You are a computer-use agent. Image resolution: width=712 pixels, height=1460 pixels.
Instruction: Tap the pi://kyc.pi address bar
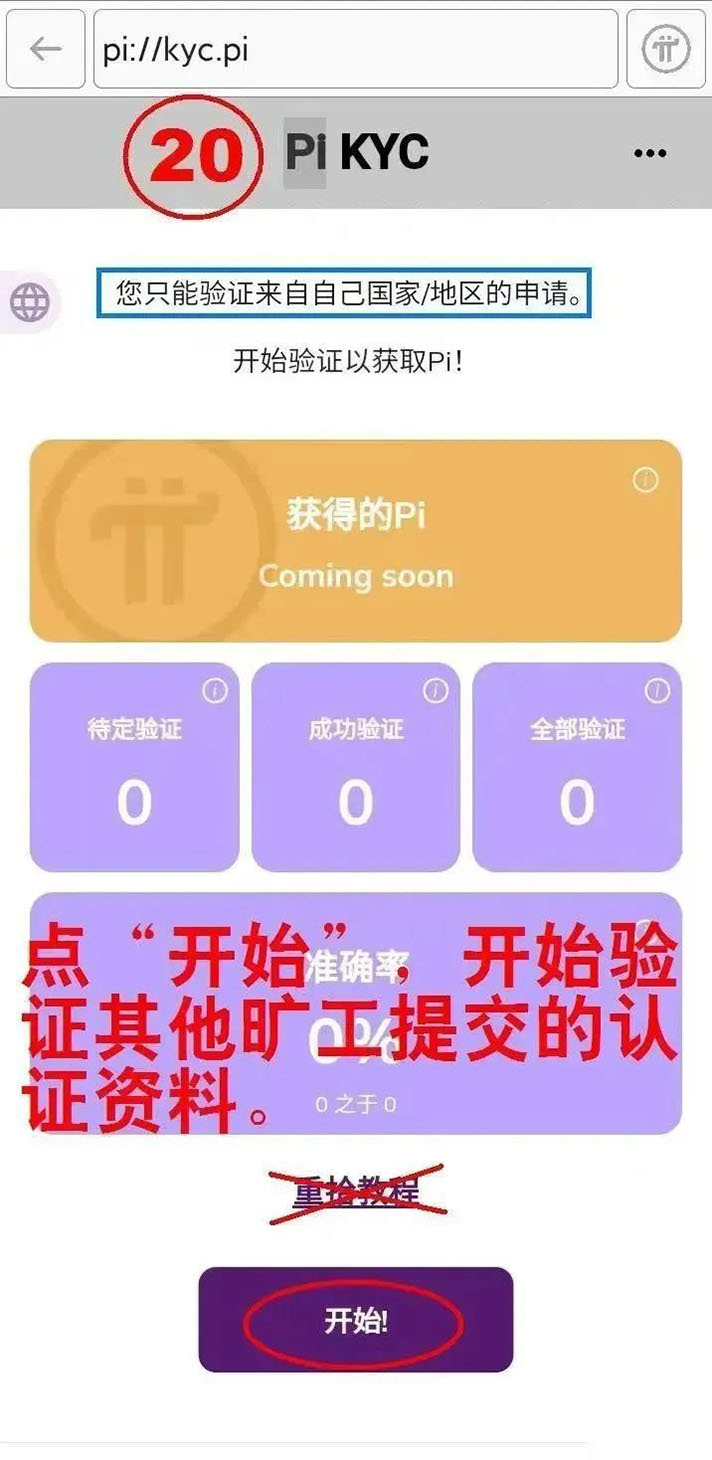pos(355,49)
